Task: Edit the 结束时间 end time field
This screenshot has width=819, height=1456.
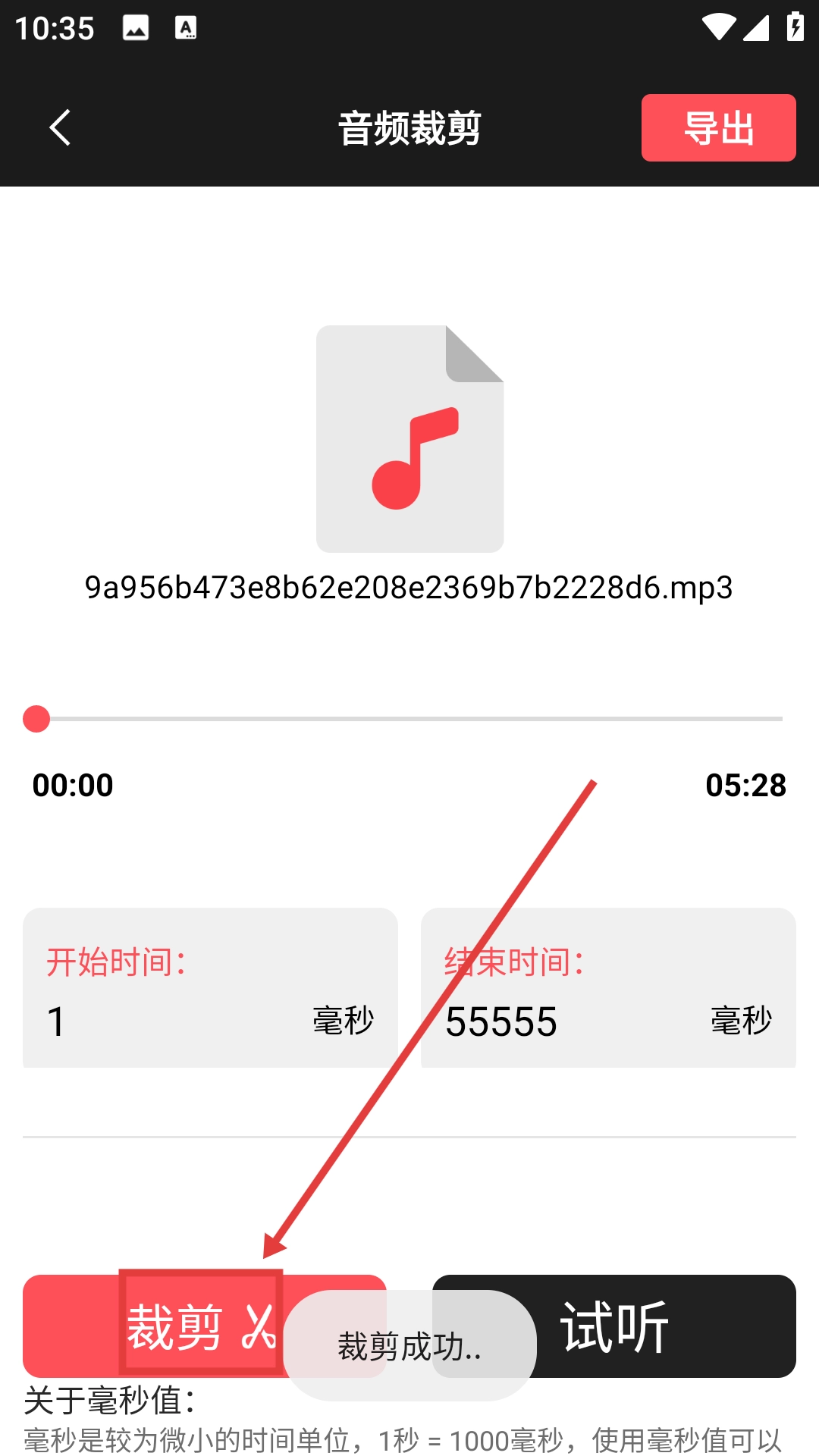Action: [x=569, y=1021]
